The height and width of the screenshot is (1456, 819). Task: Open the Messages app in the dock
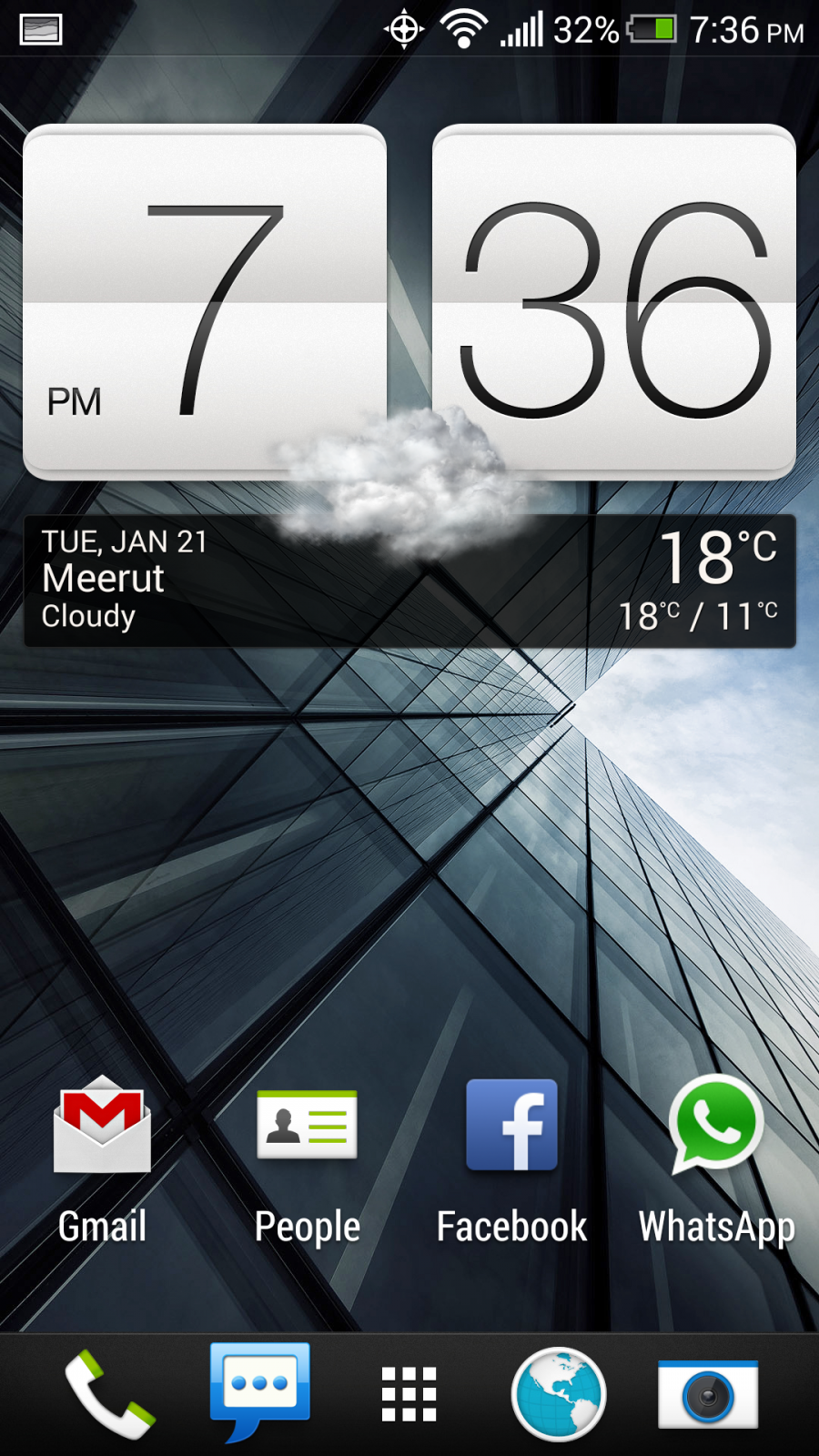[260, 1392]
